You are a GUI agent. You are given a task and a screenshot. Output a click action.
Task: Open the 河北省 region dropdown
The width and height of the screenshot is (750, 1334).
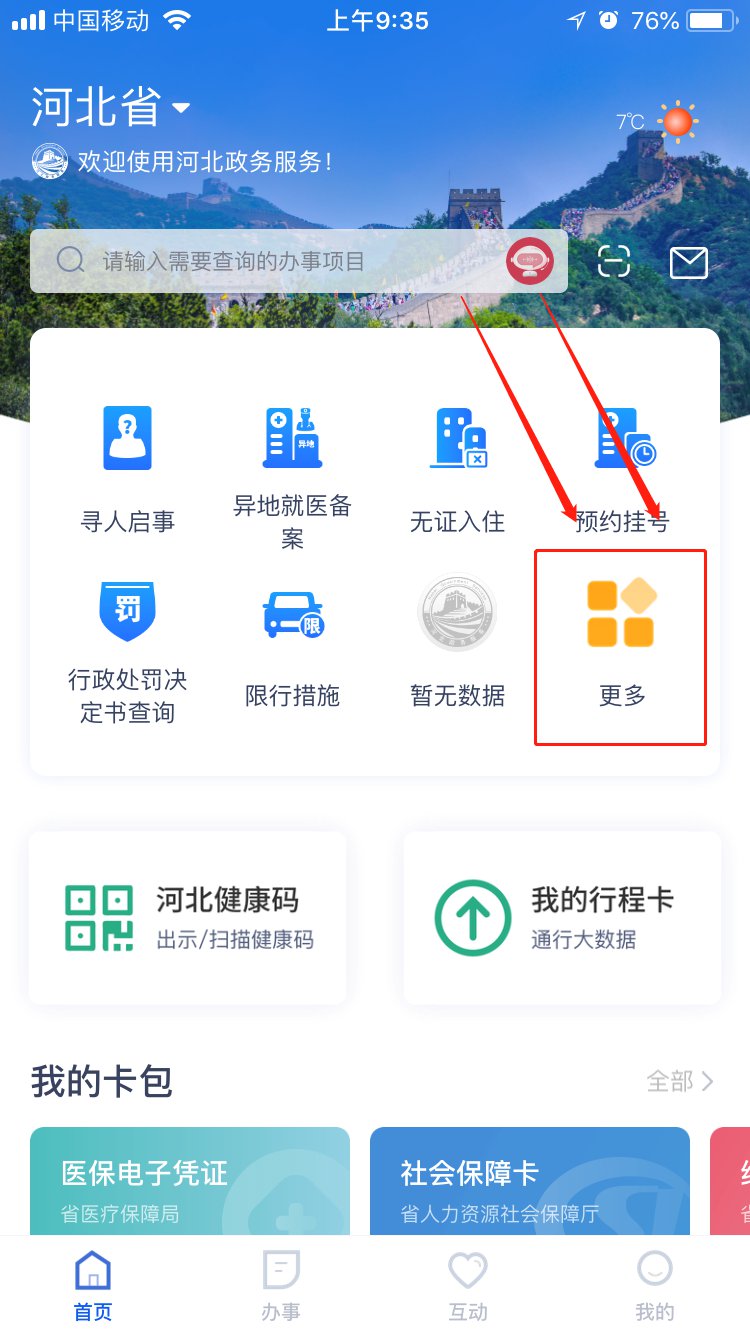[x=110, y=107]
